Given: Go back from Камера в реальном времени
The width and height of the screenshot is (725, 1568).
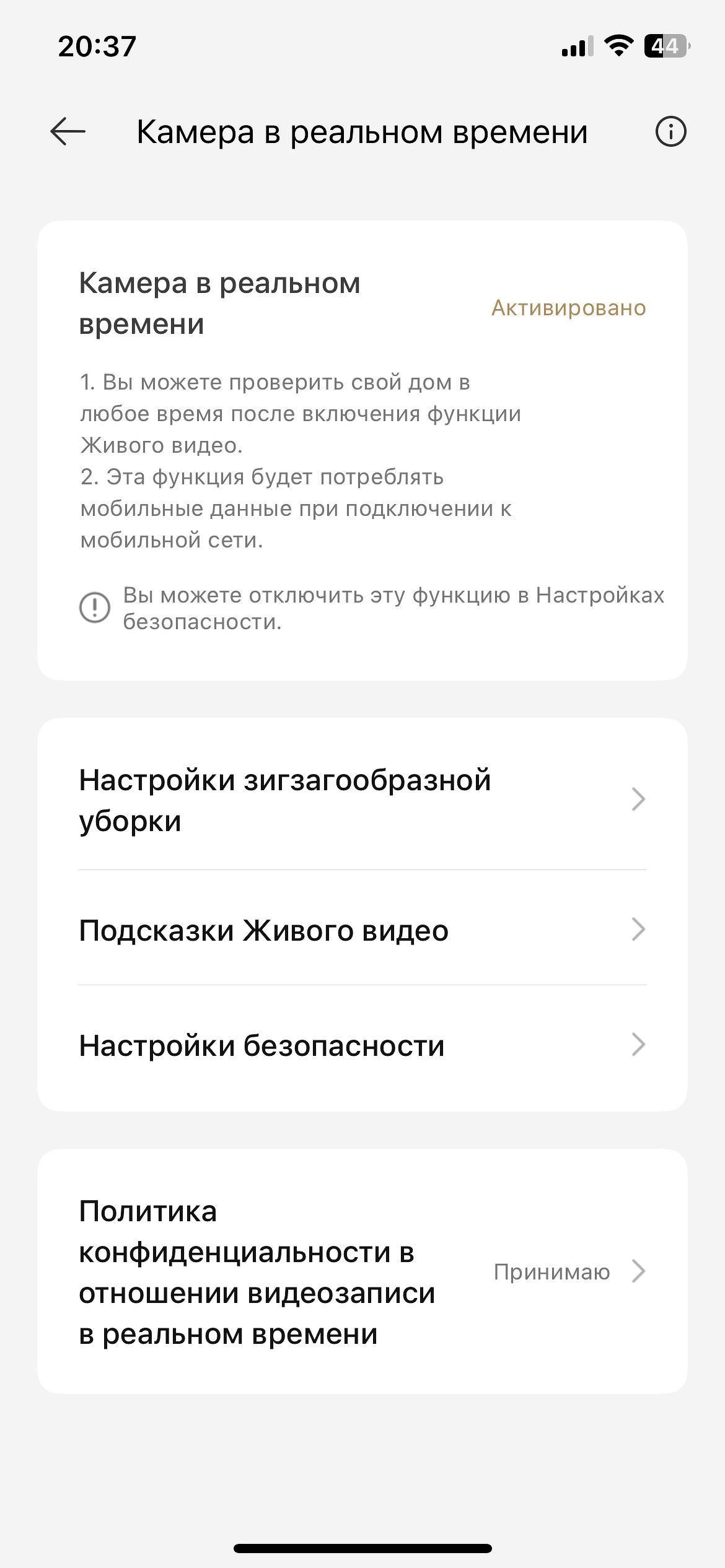Looking at the screenshot, I should [68, 131].
